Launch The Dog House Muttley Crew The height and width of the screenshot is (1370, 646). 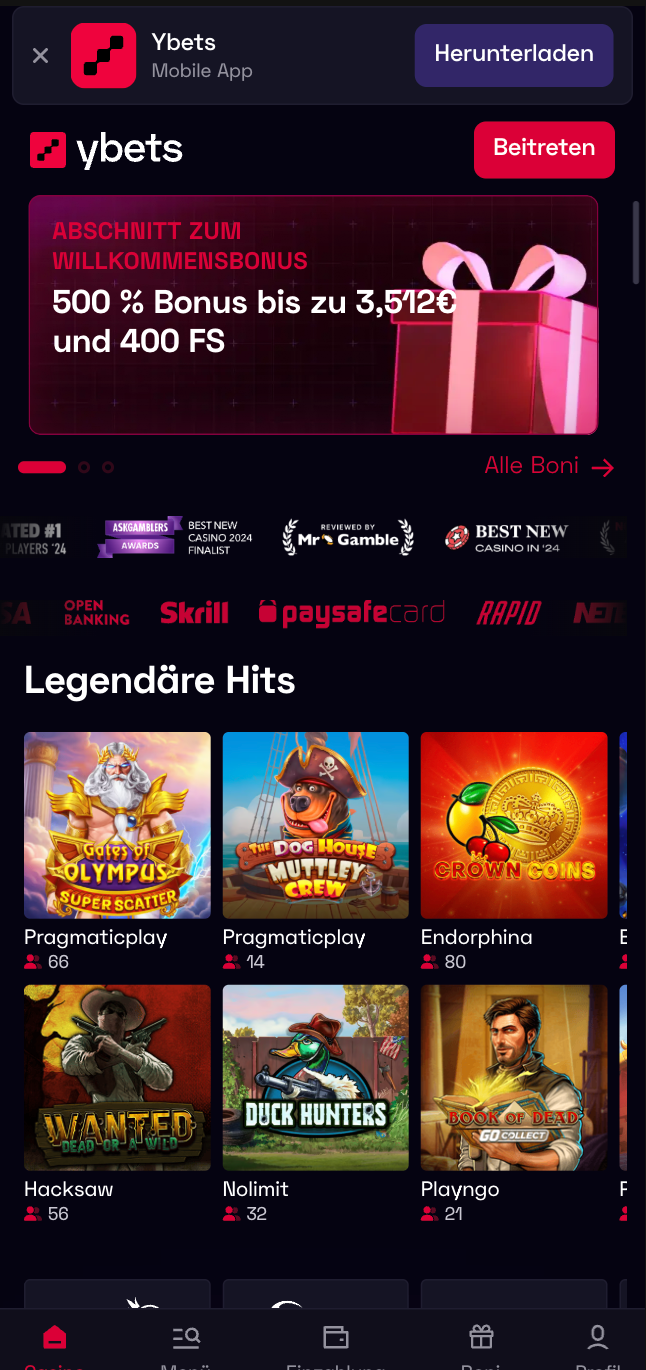tap(315, 825)
